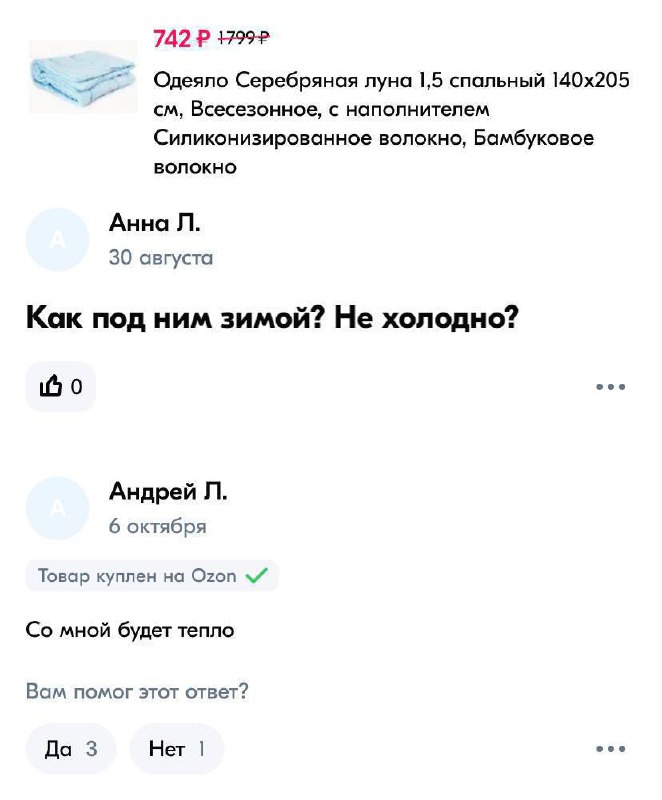662x800 pixels.
Task: Like Анна Л.'s question
Action: point(60,387)
